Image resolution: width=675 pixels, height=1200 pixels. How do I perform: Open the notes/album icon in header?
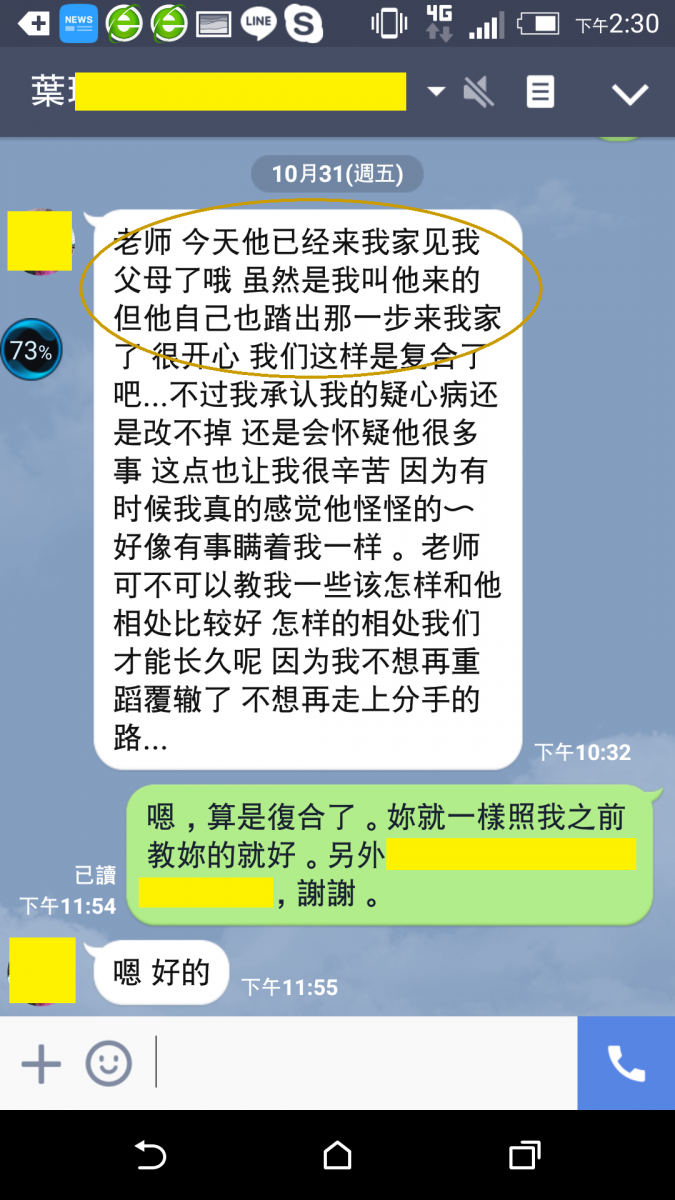540,92
